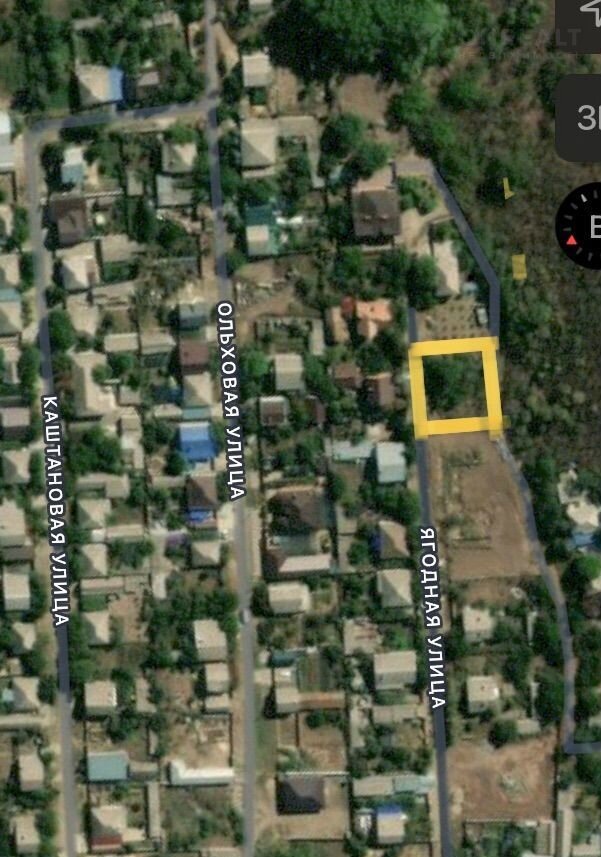This screenshot has width=601, height=857.
Task: Switch the map to 3D view
Action: [x=586, y=118]
